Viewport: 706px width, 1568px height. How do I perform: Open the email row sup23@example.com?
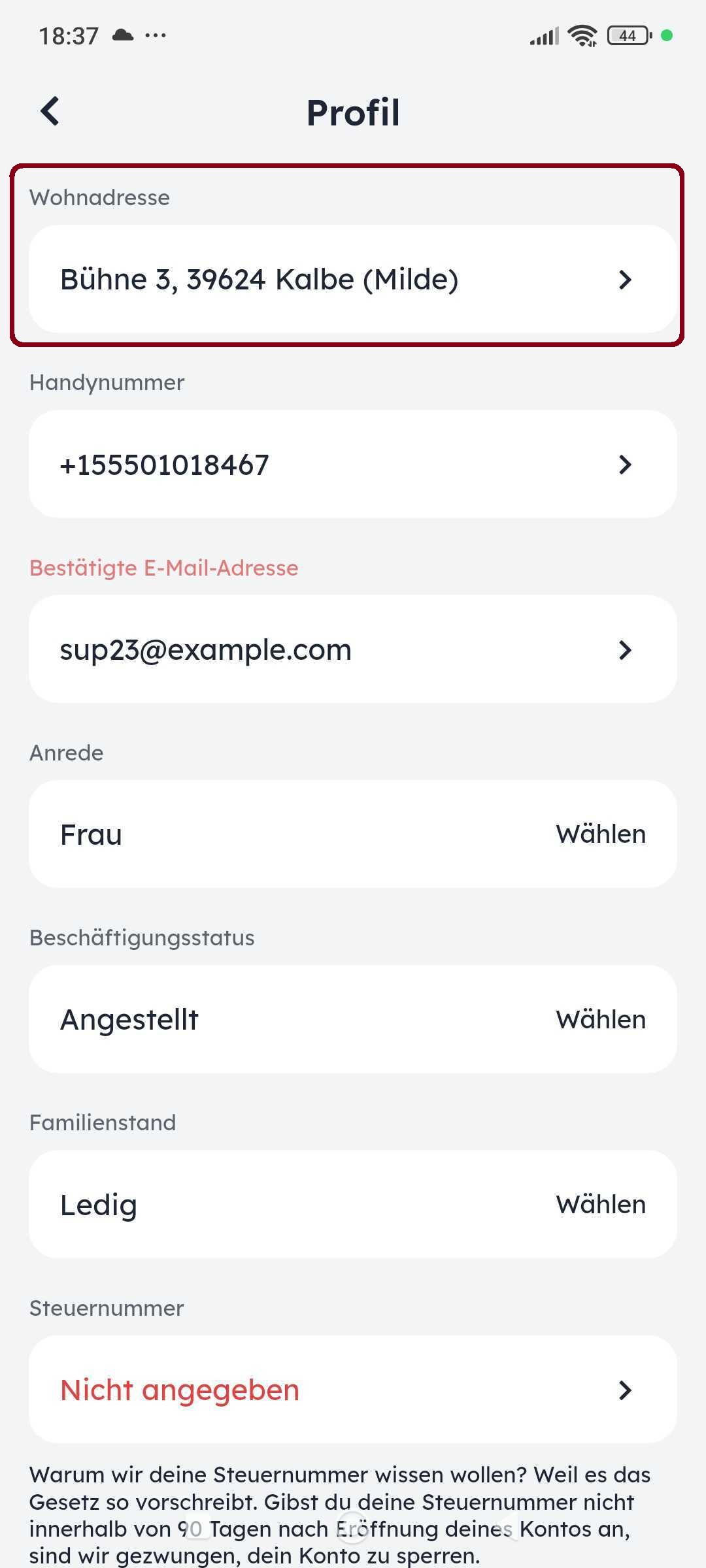353,649
